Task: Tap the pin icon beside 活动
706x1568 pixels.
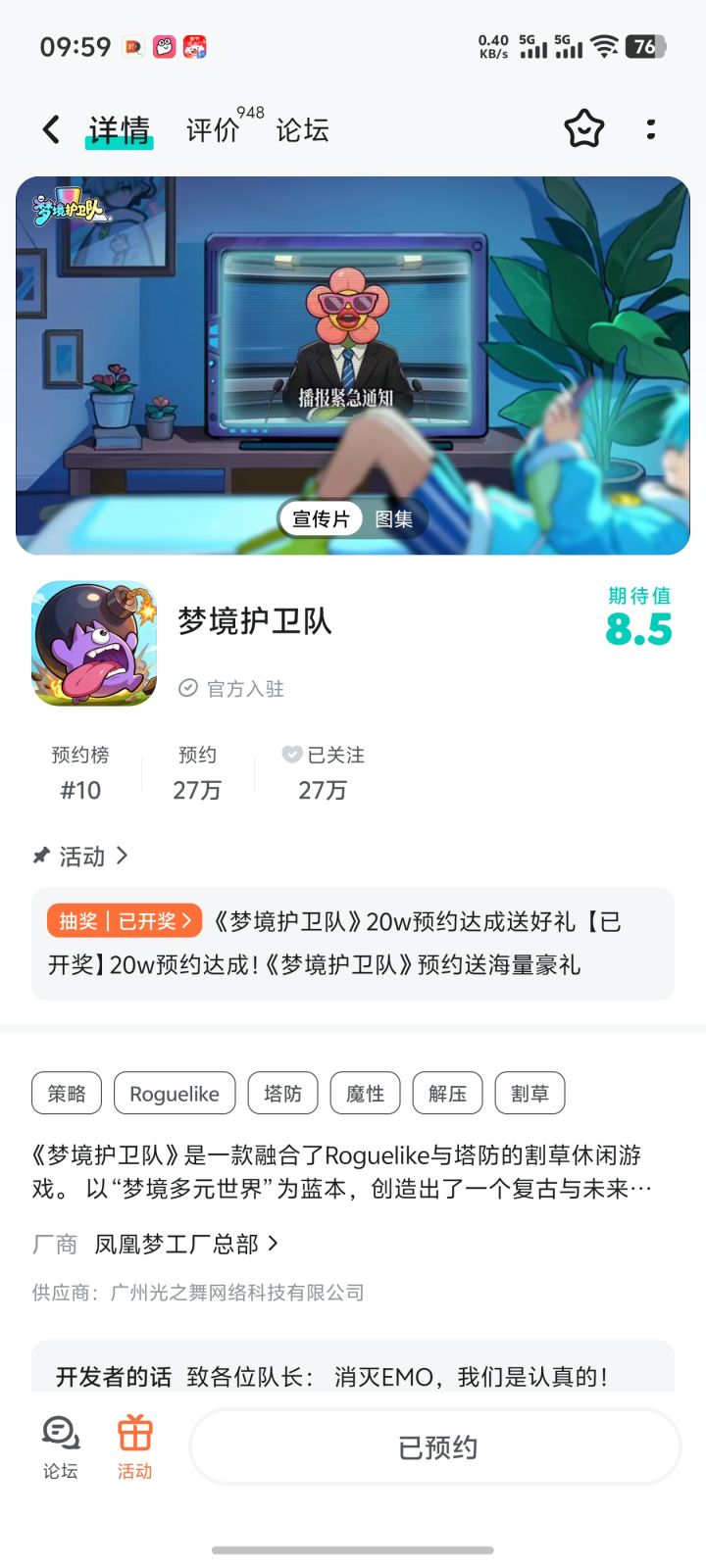Action: coord(39,856)
